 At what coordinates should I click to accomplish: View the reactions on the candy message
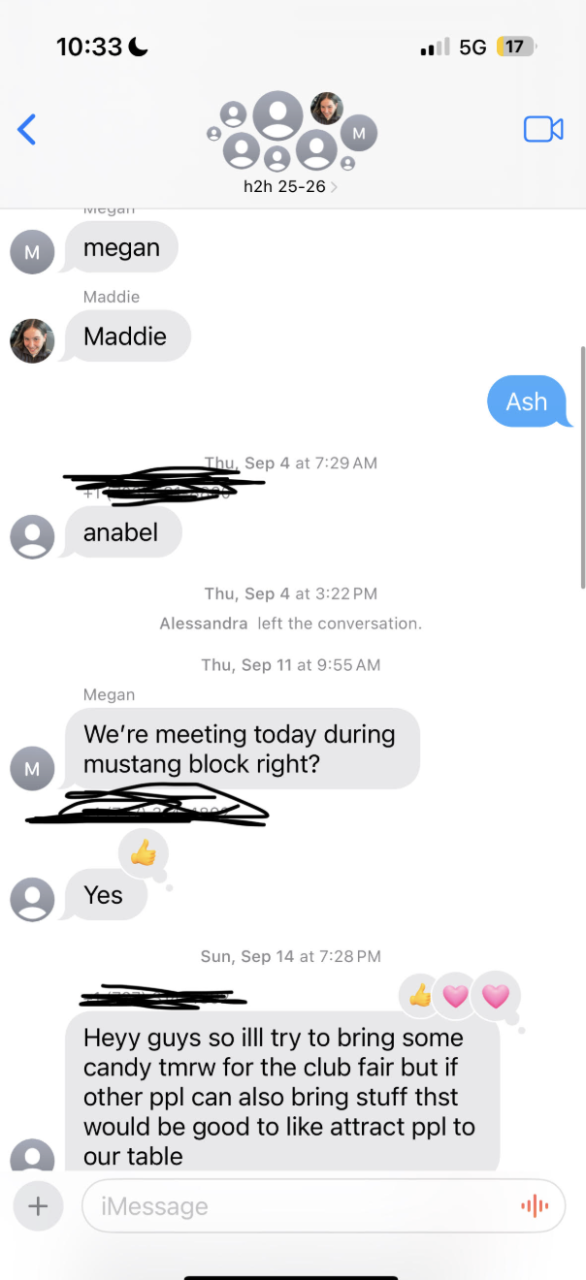[458, 995]
